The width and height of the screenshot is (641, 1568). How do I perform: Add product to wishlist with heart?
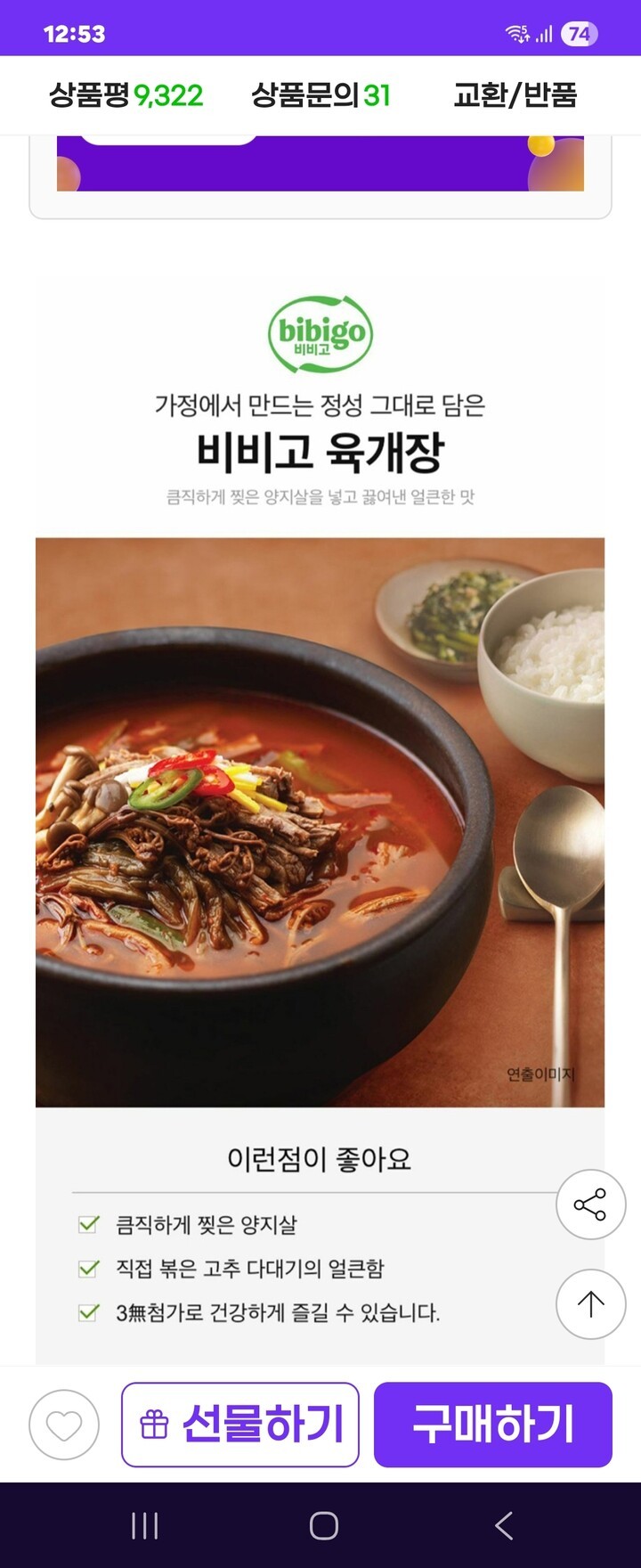click(64, 1425)
